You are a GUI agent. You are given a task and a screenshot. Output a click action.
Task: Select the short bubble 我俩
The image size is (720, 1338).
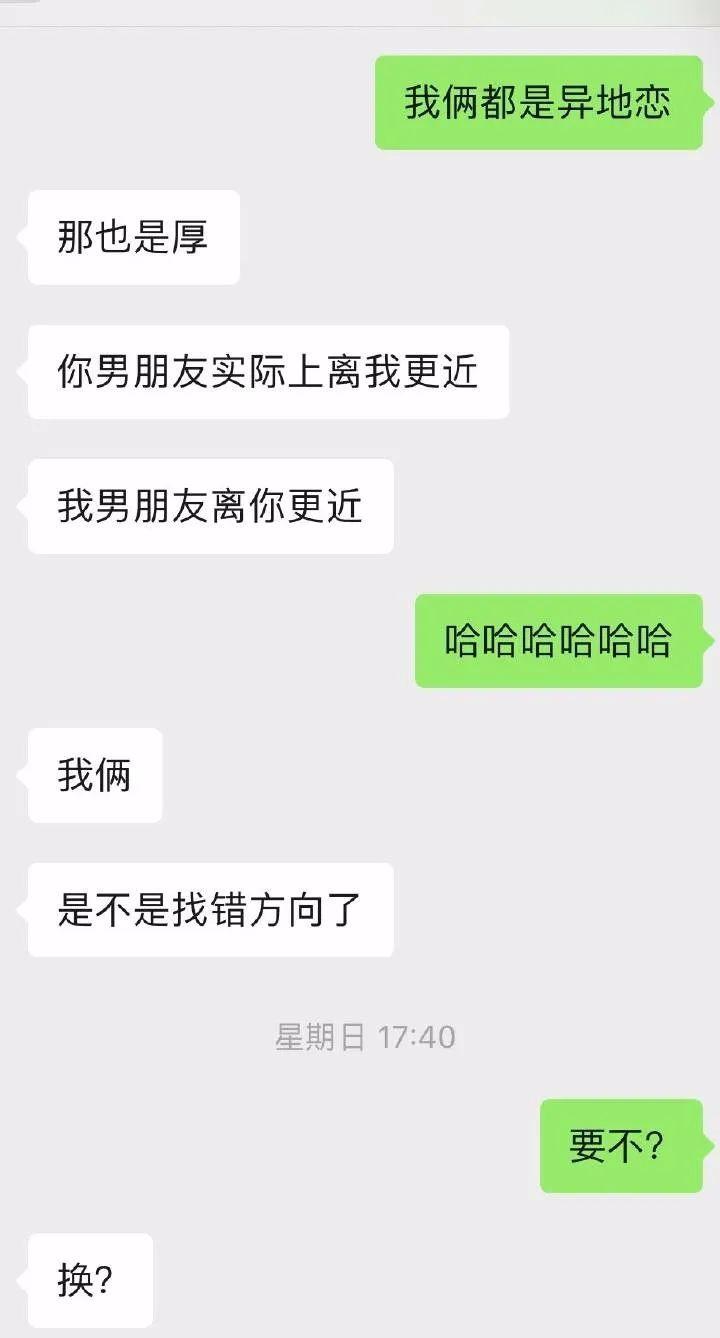pyautogui.click(x=95, y=775)
